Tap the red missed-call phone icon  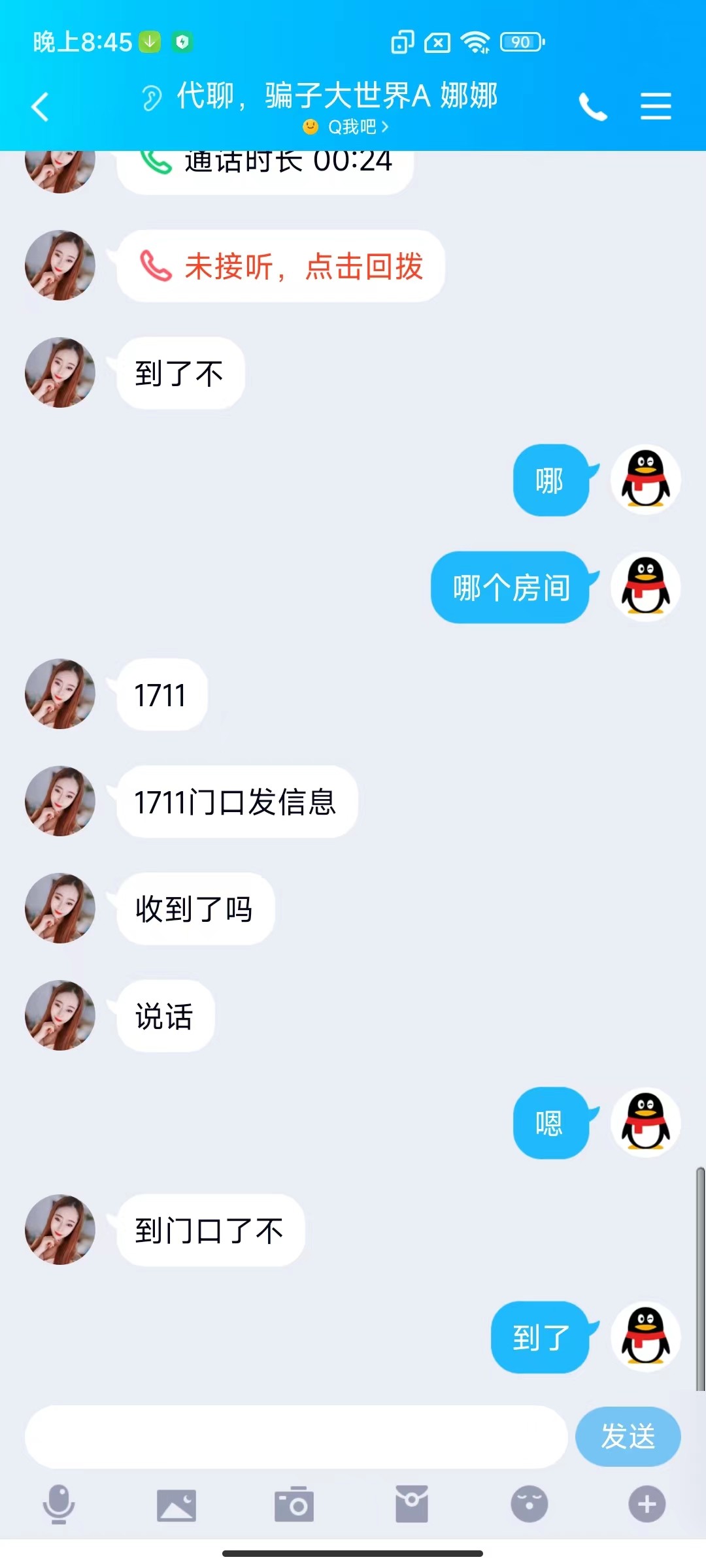tap(156, 267)
